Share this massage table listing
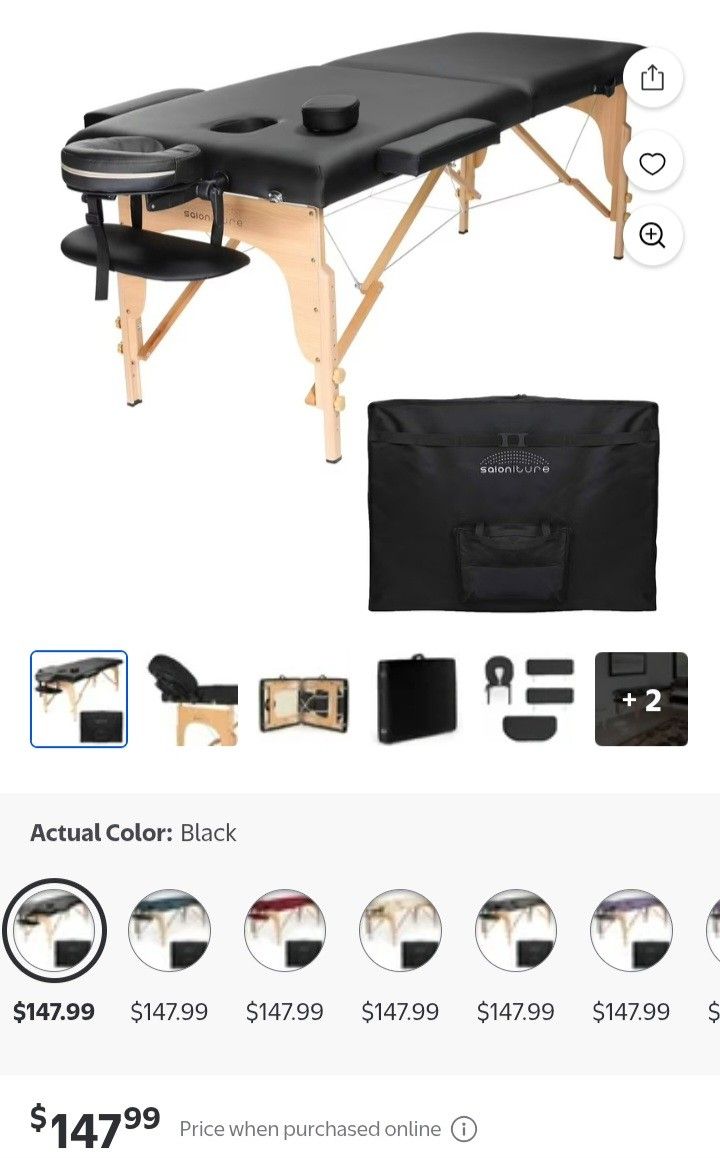Image resolution: width=720 pixels, height=1158 pixels. click(x=653, y=78)
